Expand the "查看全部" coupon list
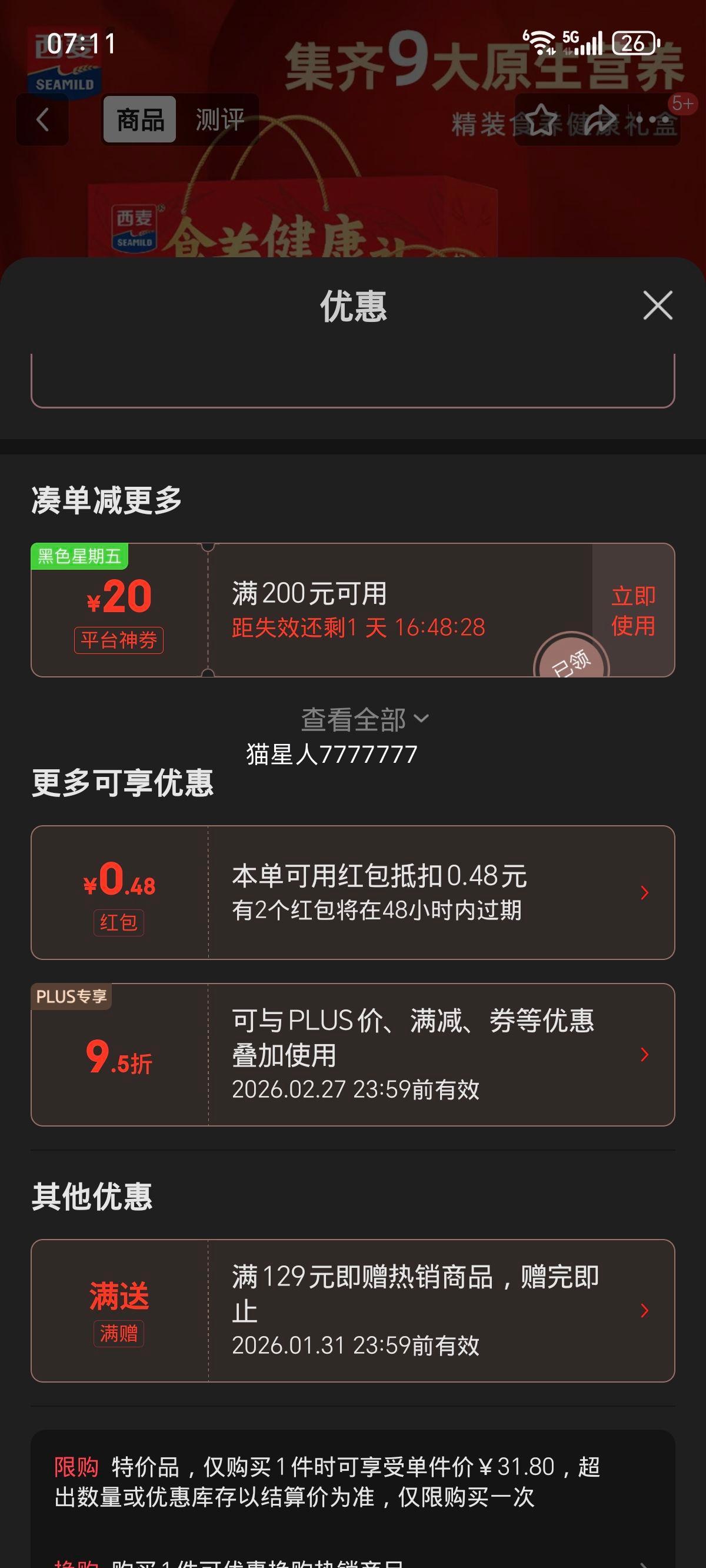Image resolution: width=706 pixels, height=1568 pixels. 363,720
